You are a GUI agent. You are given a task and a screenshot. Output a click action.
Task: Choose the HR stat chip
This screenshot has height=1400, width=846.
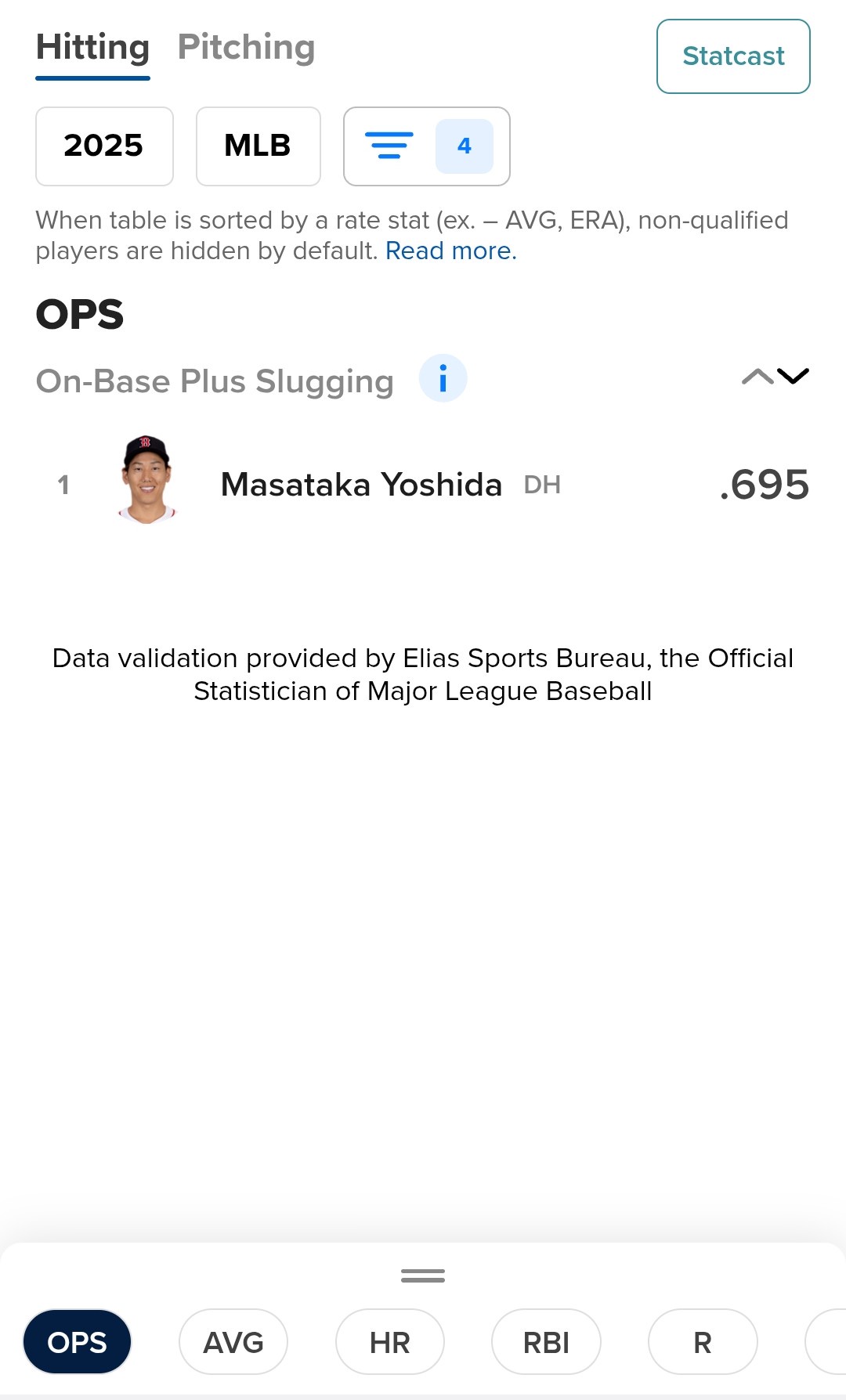[389, 1342]
